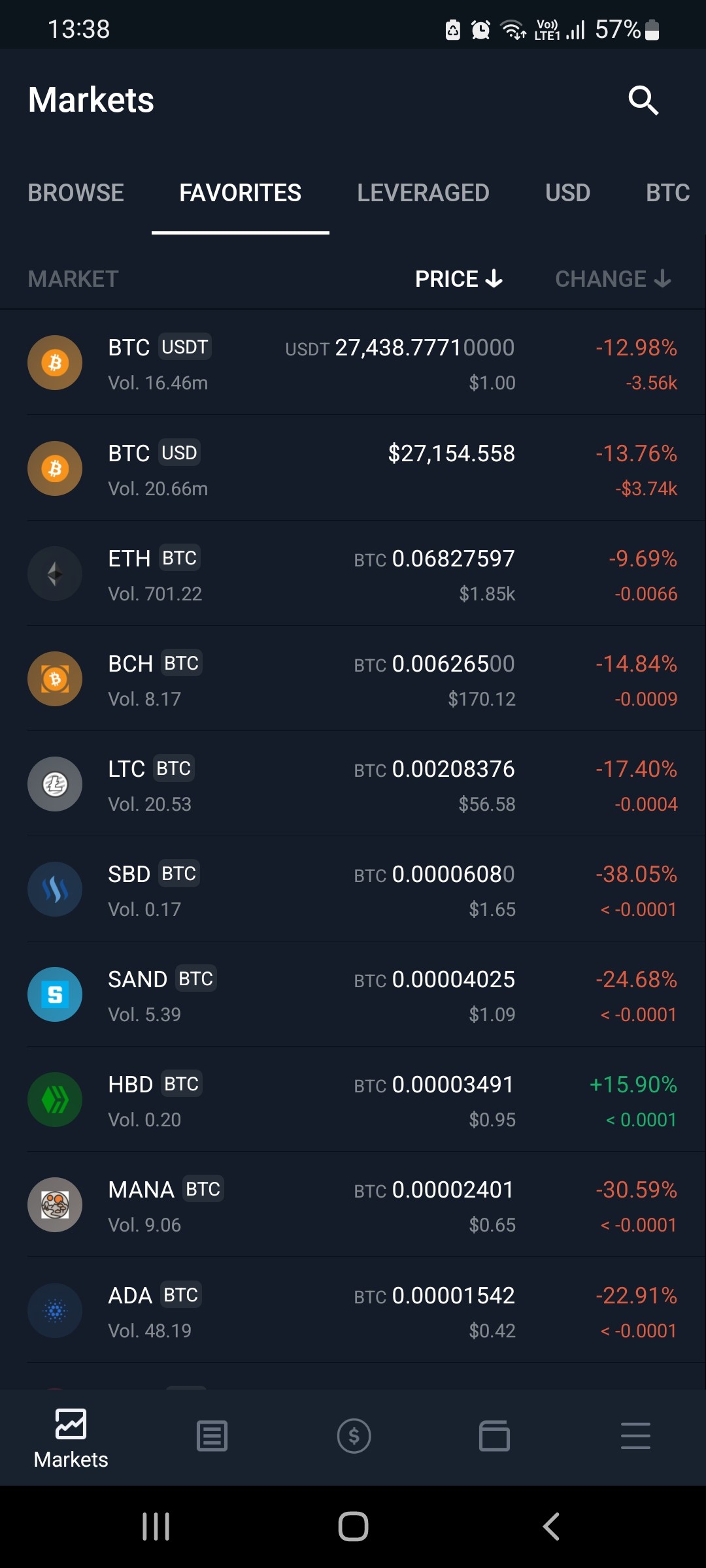
Task: Sort the list by CHANGE
Action: (x=613, y=279)
